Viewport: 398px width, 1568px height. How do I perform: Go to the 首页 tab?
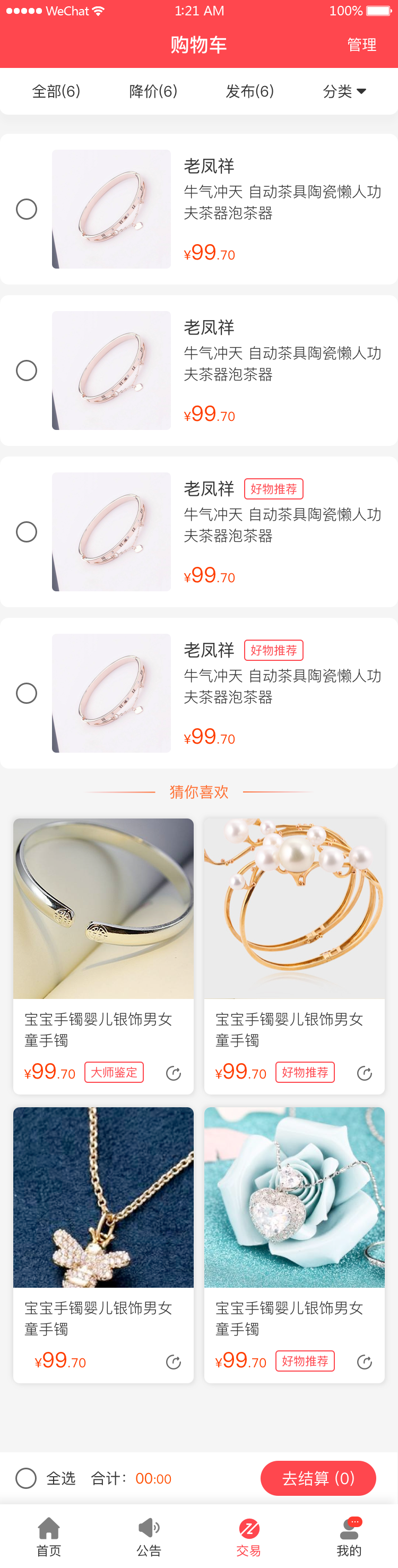49,1536
